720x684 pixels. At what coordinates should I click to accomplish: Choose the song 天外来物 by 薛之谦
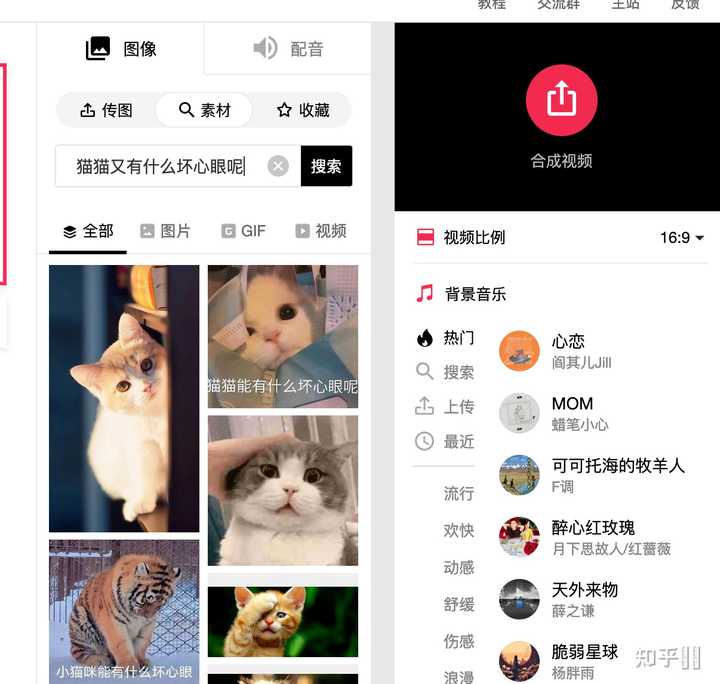pyautogui.click(x=582, y=599)
